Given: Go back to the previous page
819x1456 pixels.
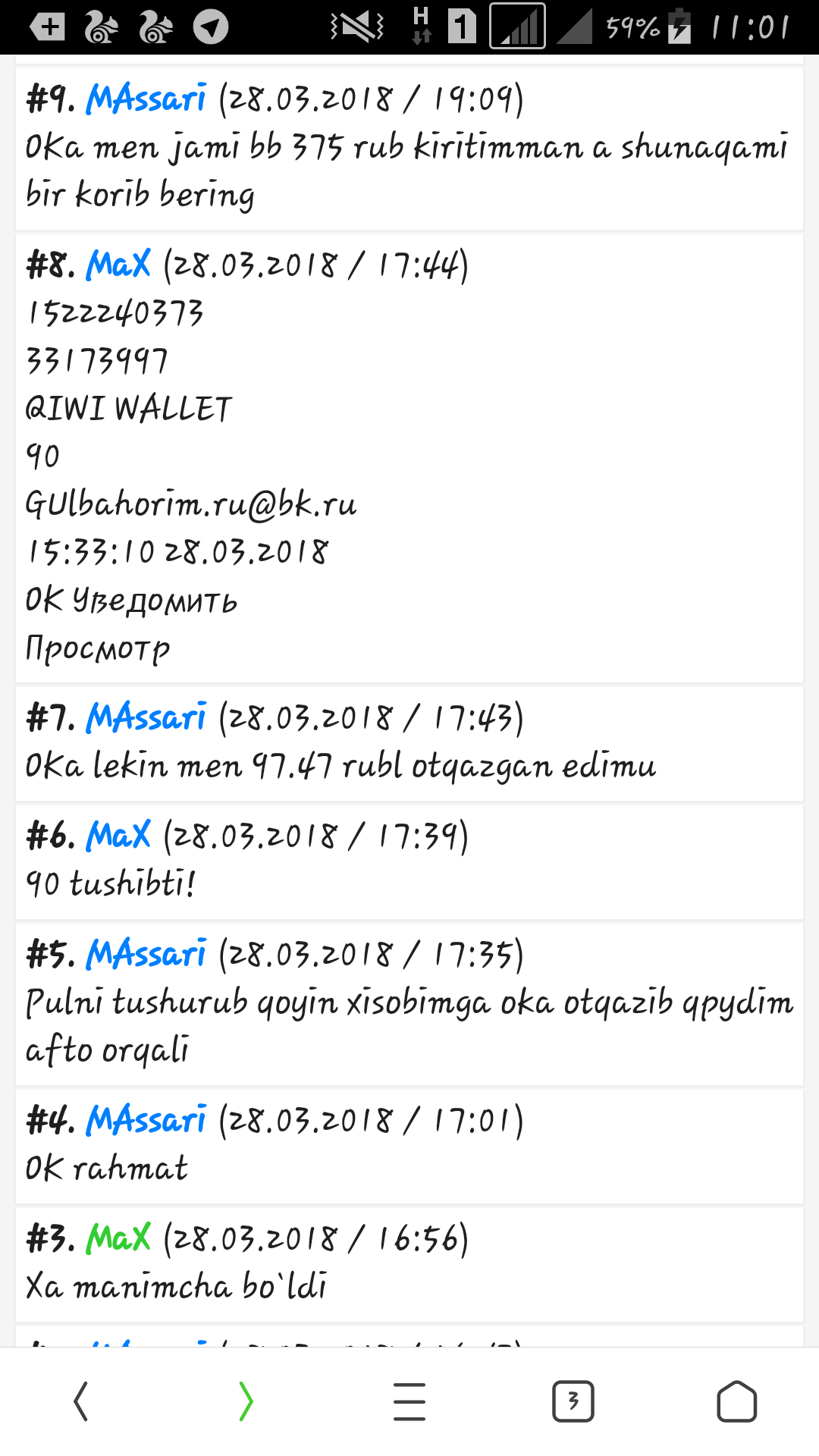Looking at the screenshot, I should (81, 1401).
